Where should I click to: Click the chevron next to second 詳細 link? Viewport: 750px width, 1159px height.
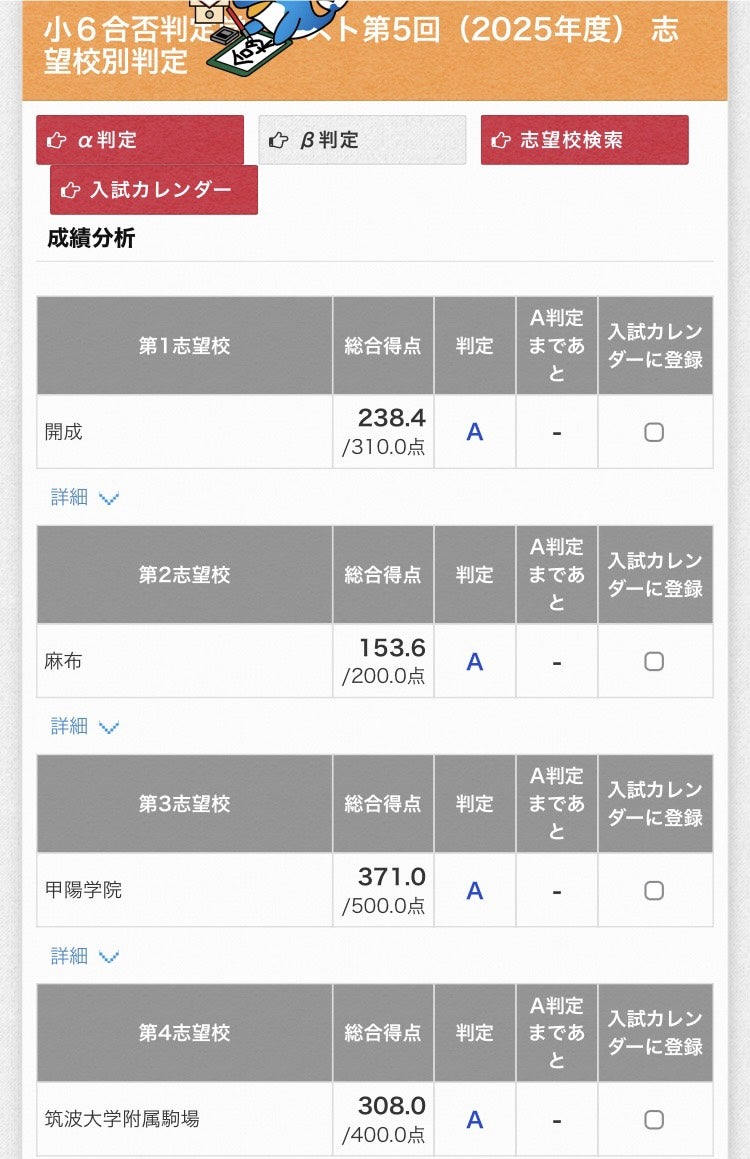click(108, 726)
